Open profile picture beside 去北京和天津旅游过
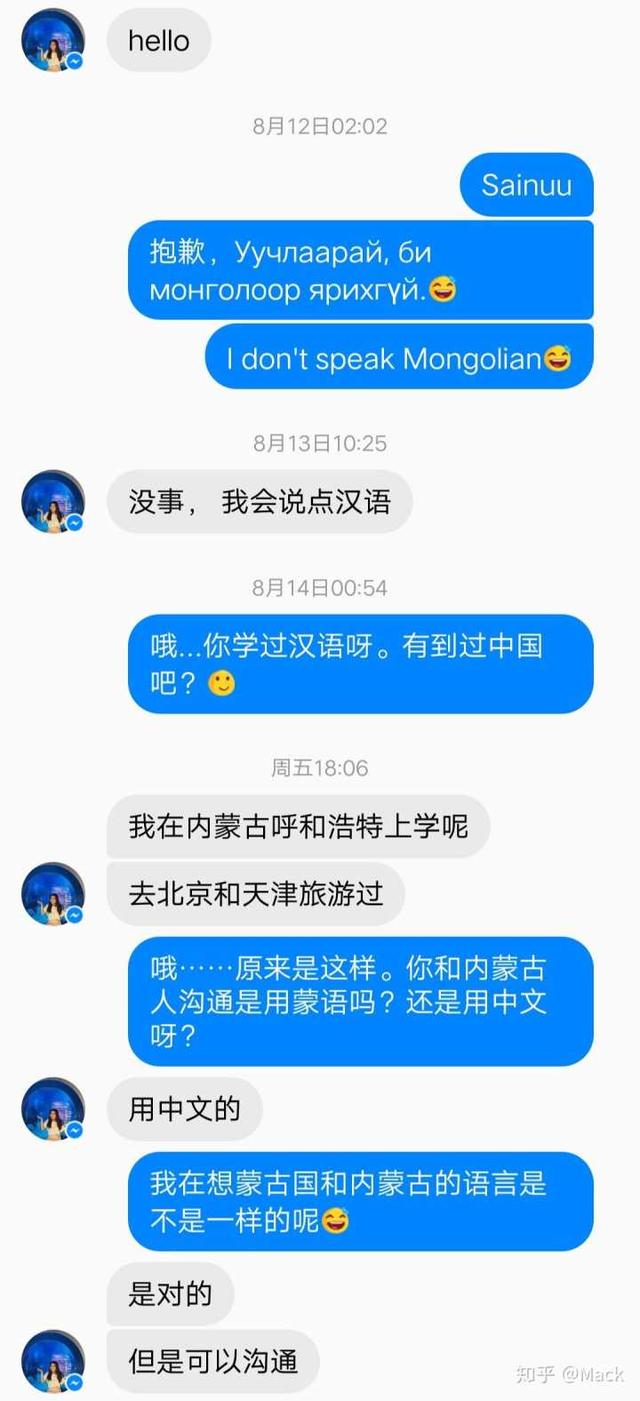Viewport: 640px width, 1401px height. [x=52, y=893]
